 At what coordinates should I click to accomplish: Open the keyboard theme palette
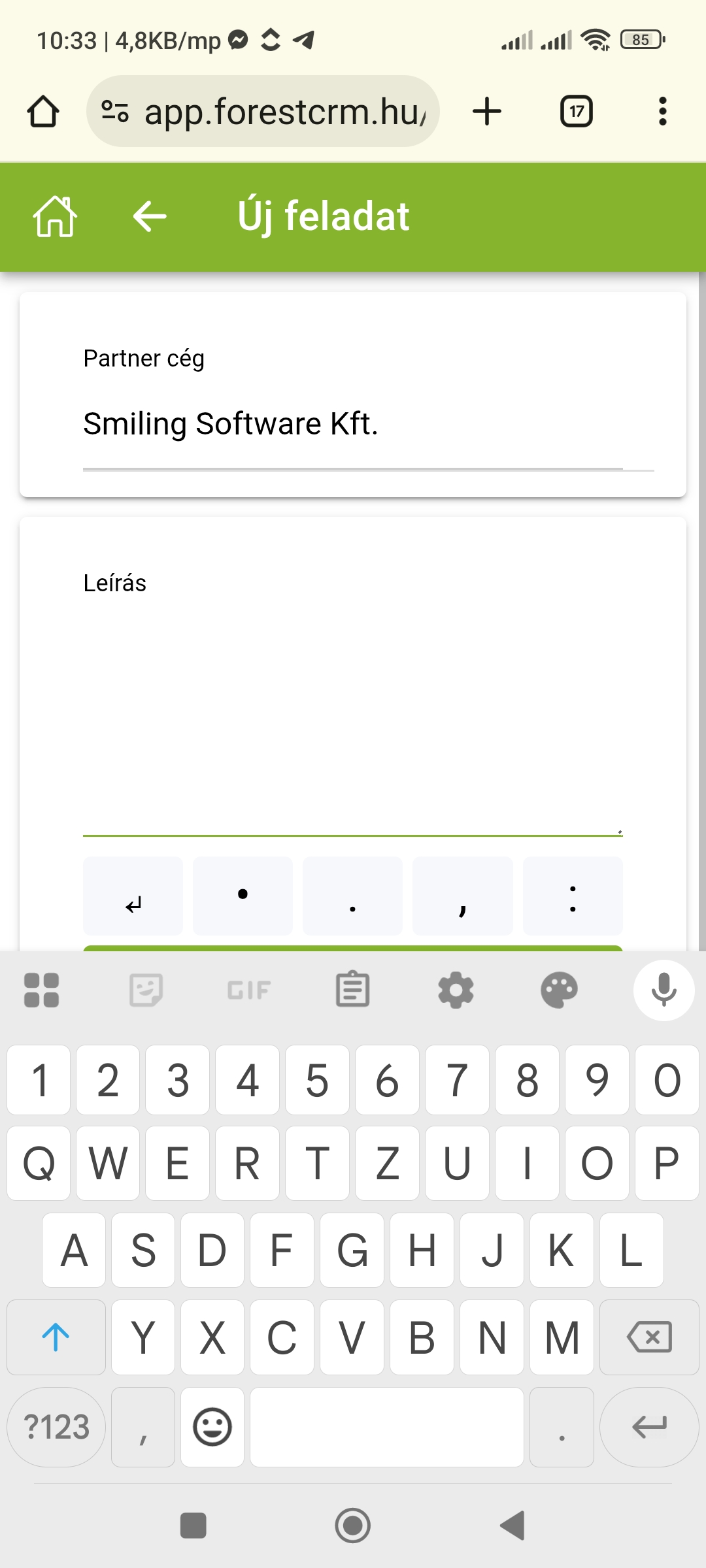[559, 990]
